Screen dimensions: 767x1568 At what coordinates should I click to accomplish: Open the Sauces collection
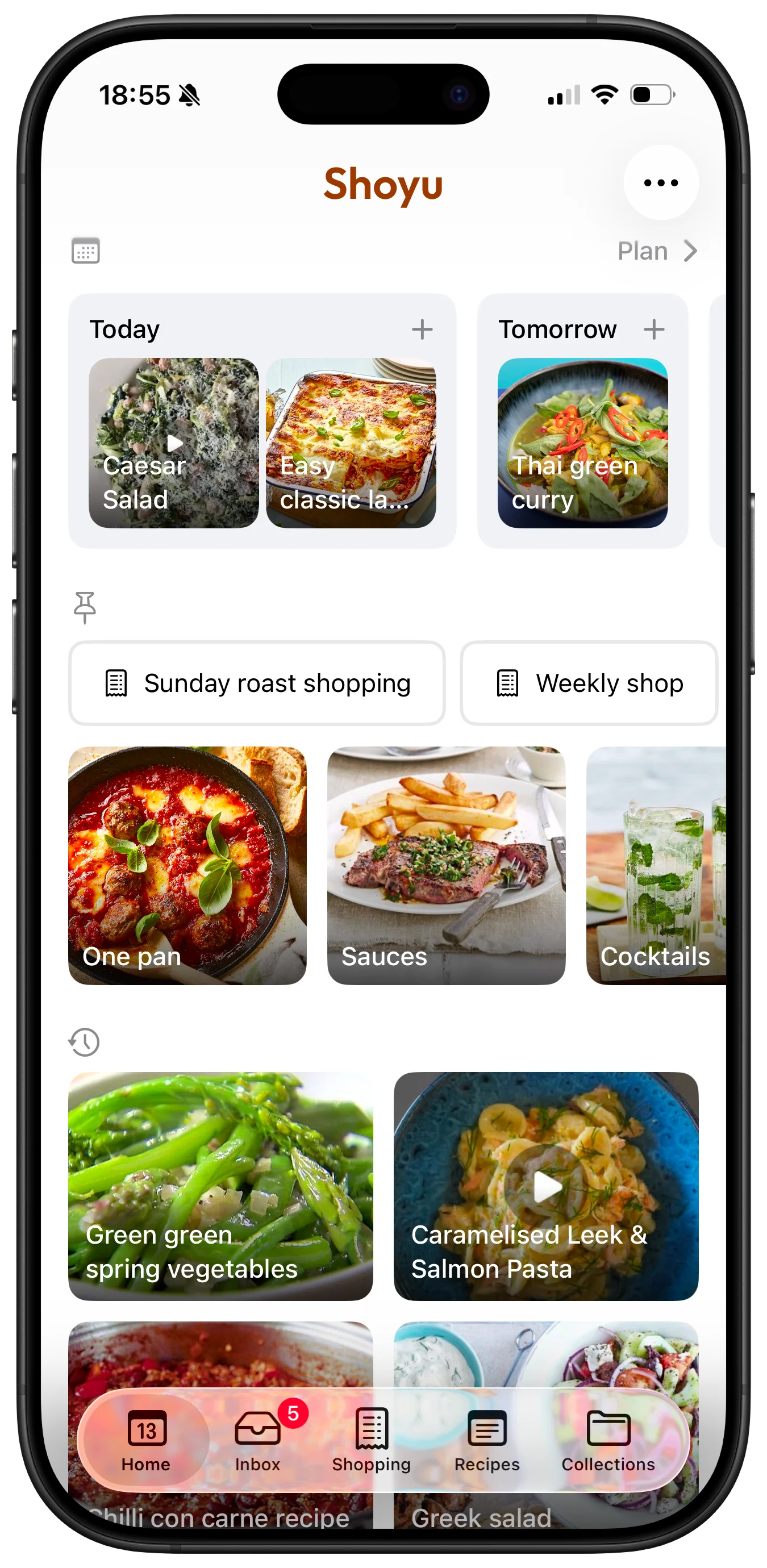coord(446,865)
